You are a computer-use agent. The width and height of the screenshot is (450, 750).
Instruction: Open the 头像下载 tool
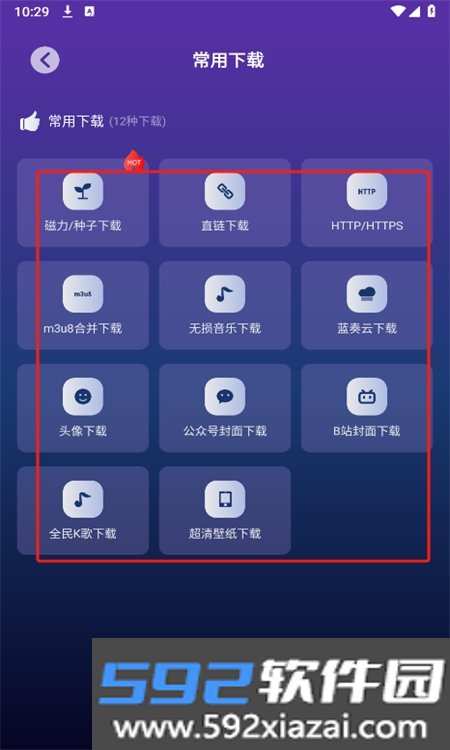pyautogui.click(x=83, y=408)
